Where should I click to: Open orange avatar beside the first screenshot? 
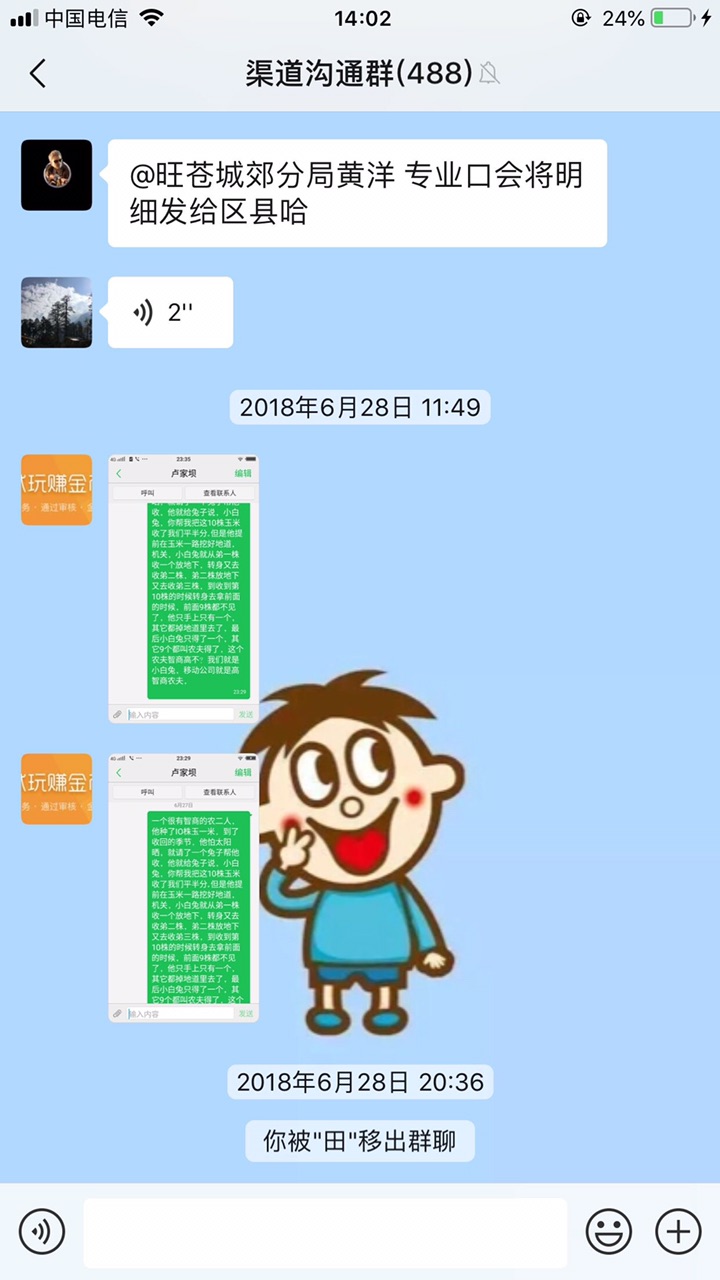pos(56,489)
